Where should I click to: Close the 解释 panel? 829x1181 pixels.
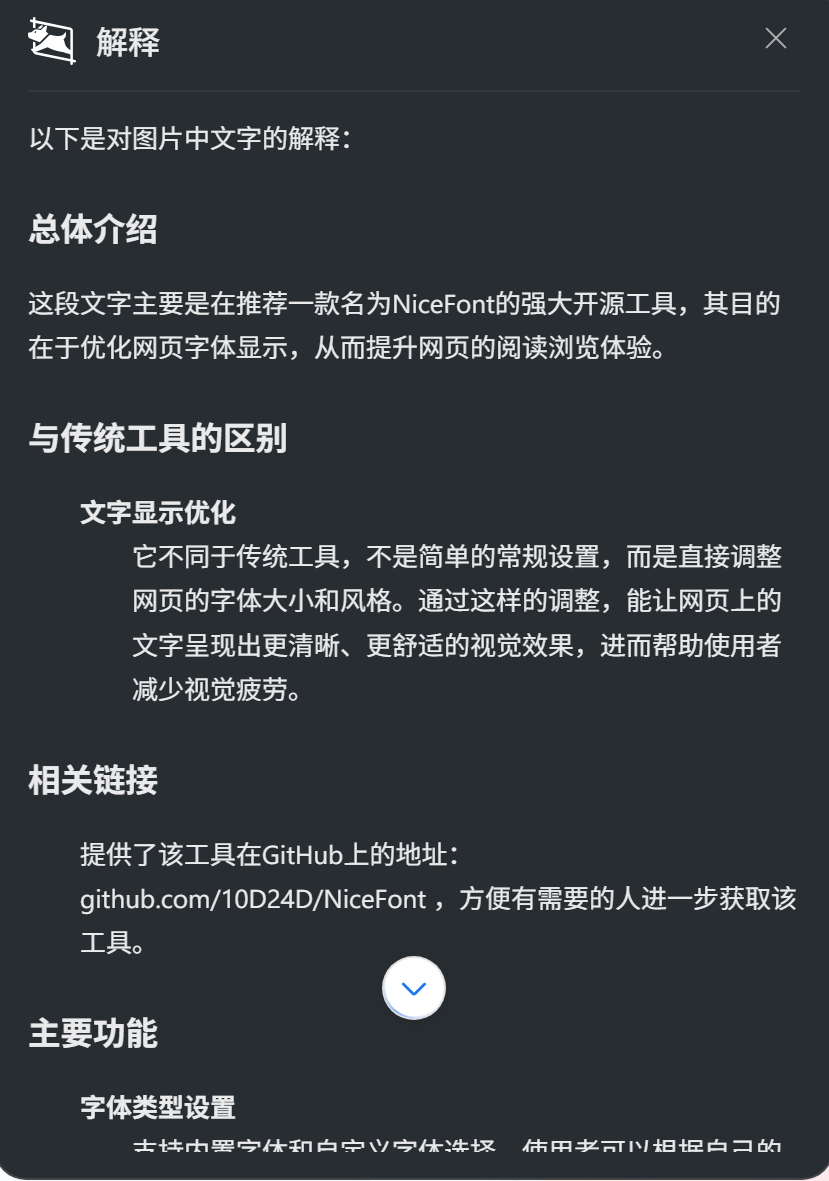pos(775,39)
